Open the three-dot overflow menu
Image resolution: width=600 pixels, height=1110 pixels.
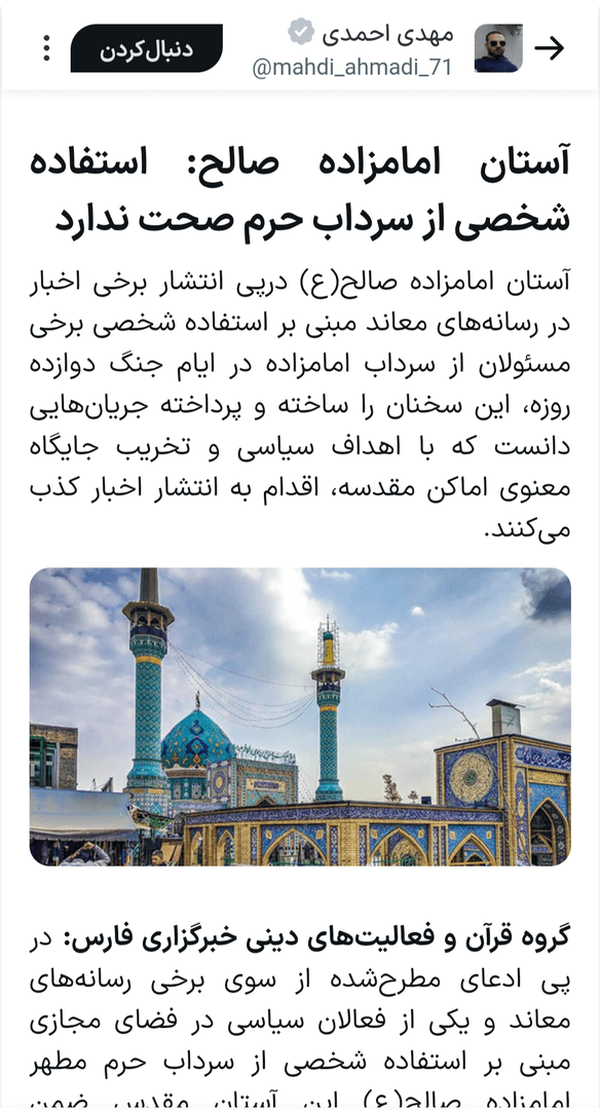point(47,48)
